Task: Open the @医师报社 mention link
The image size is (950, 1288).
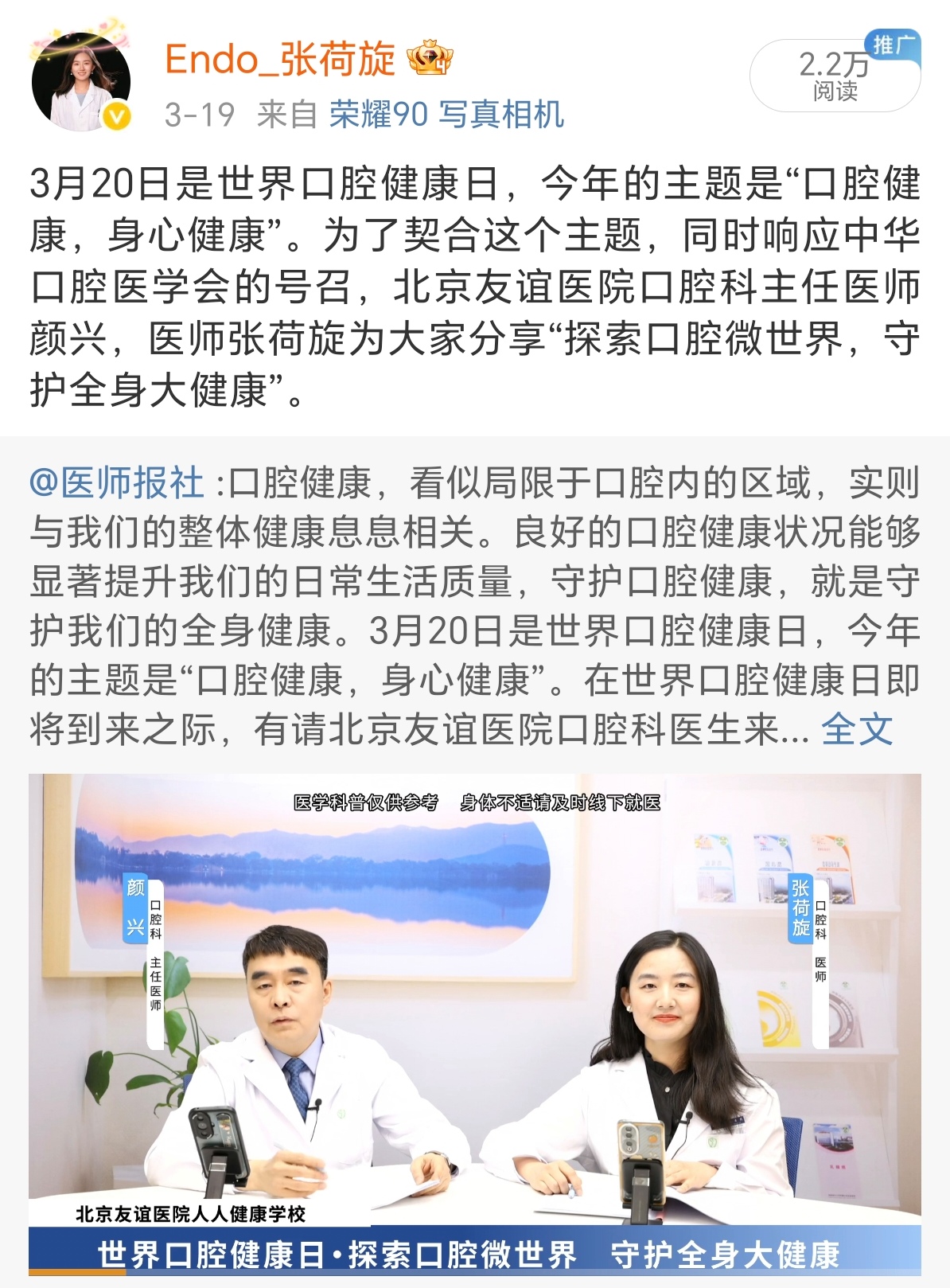Action: [x=116, y=483]
